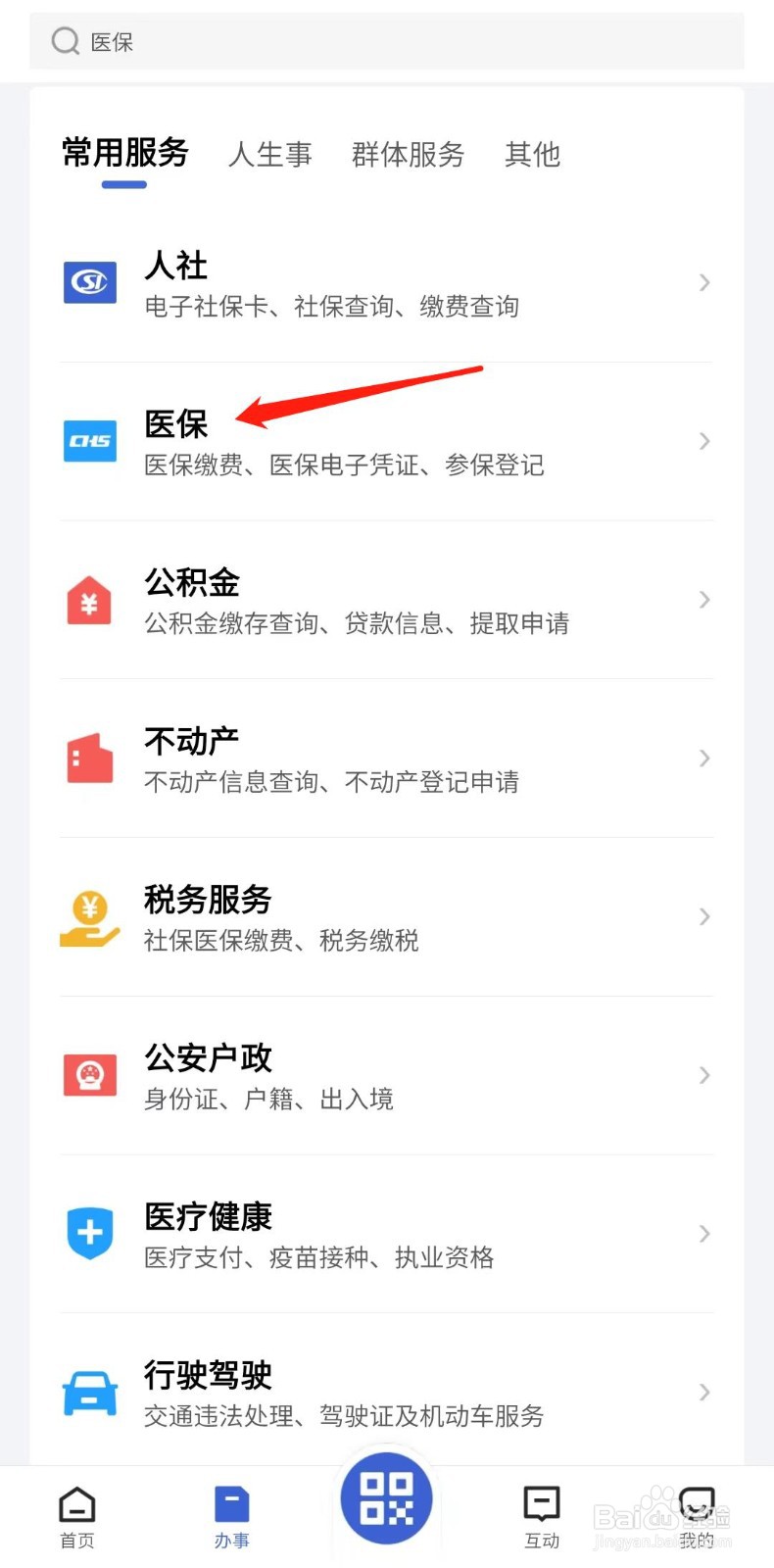The width and height of the screenshot is (774, 1568).
Task: Open 税务服务 row
Action: [386, 917]
